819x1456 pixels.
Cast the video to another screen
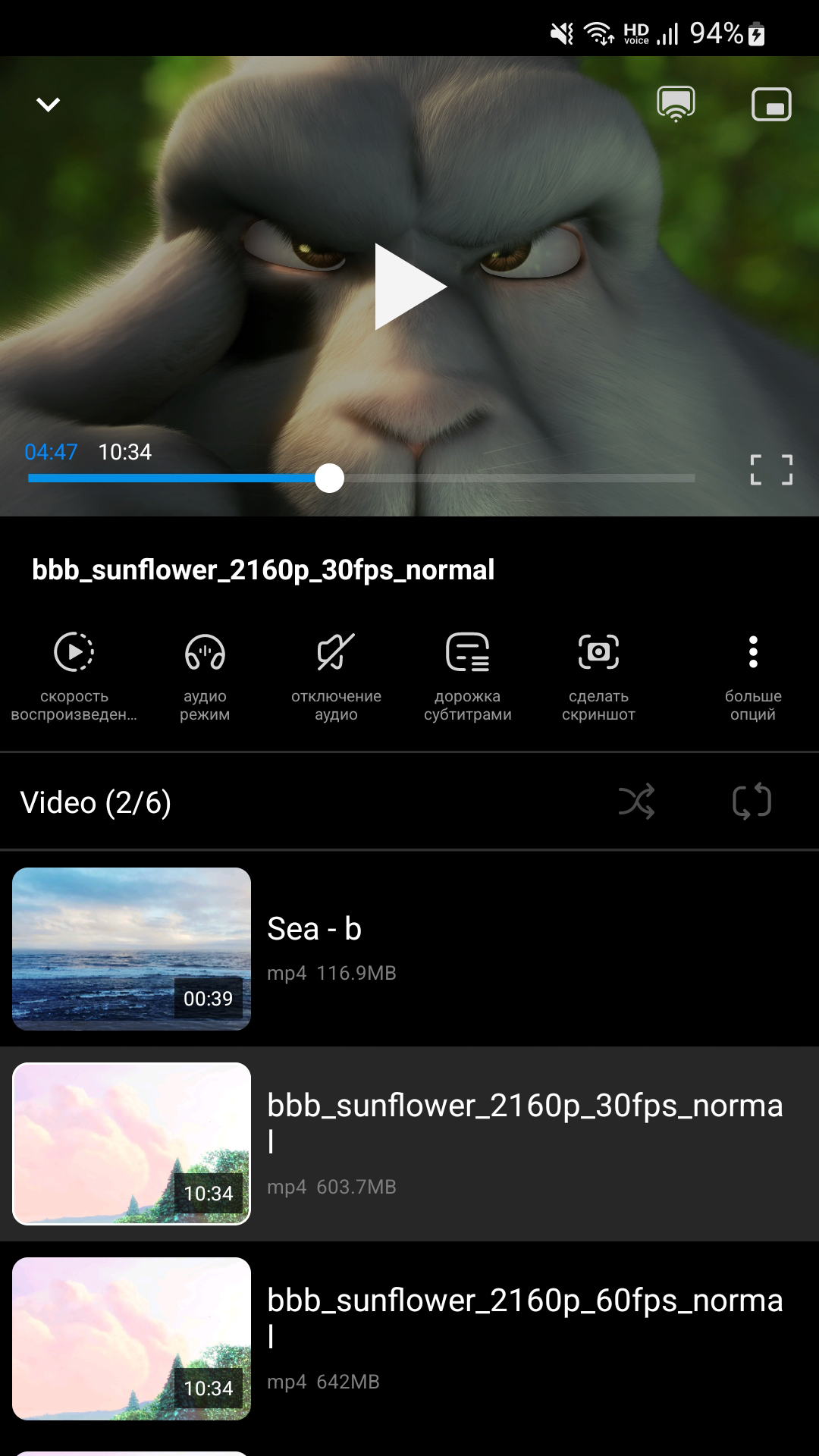pyautogui.click(x=676, y=104)
